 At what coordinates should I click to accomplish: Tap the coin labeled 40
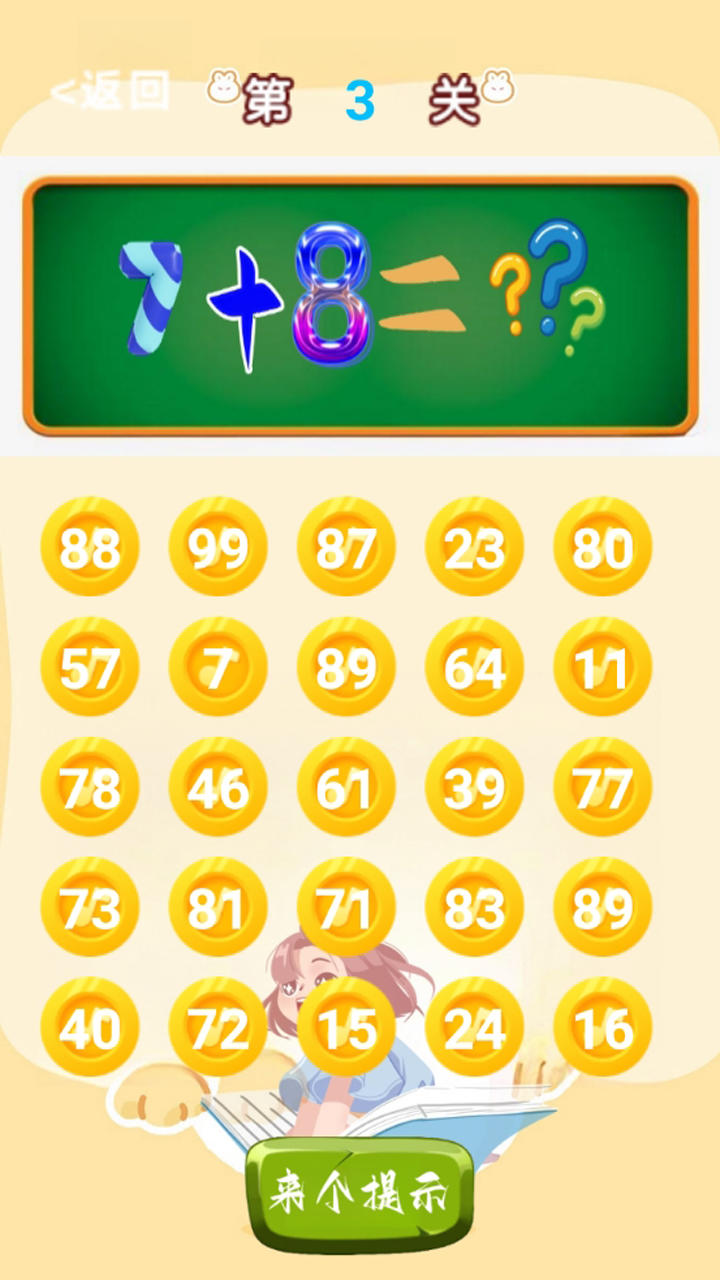pos(90,1027)
